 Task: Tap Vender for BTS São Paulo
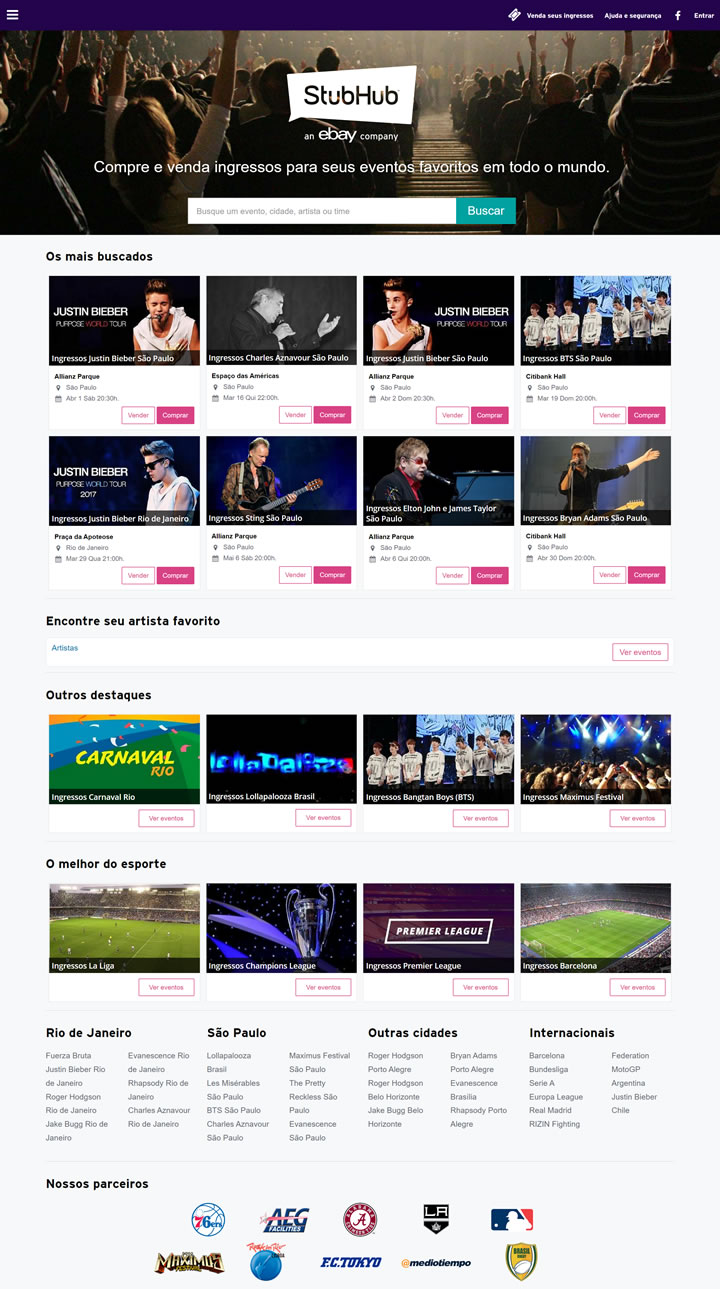click(609, 415)
